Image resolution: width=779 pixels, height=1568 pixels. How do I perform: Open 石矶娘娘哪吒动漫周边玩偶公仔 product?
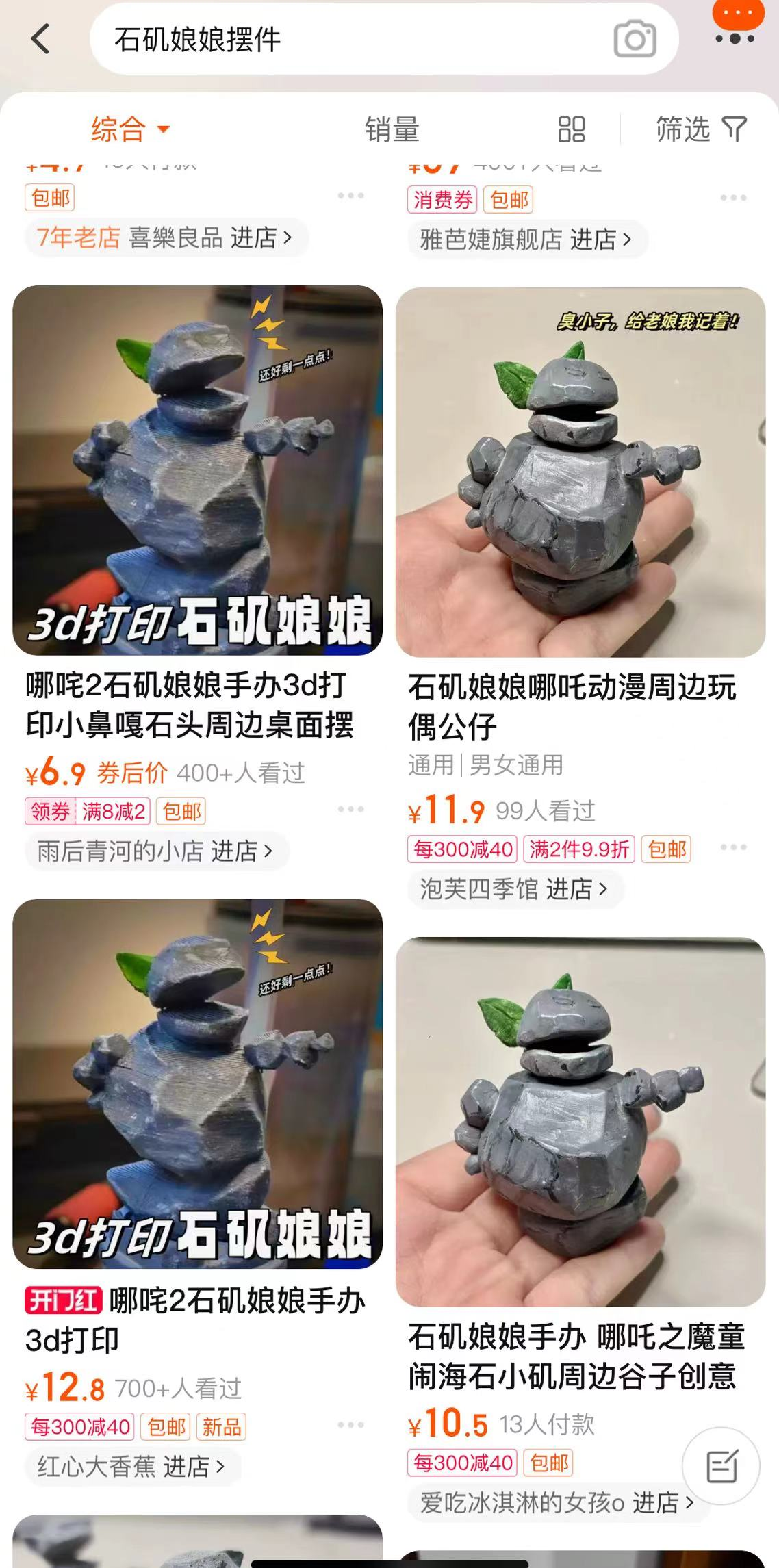coord(580,474)
